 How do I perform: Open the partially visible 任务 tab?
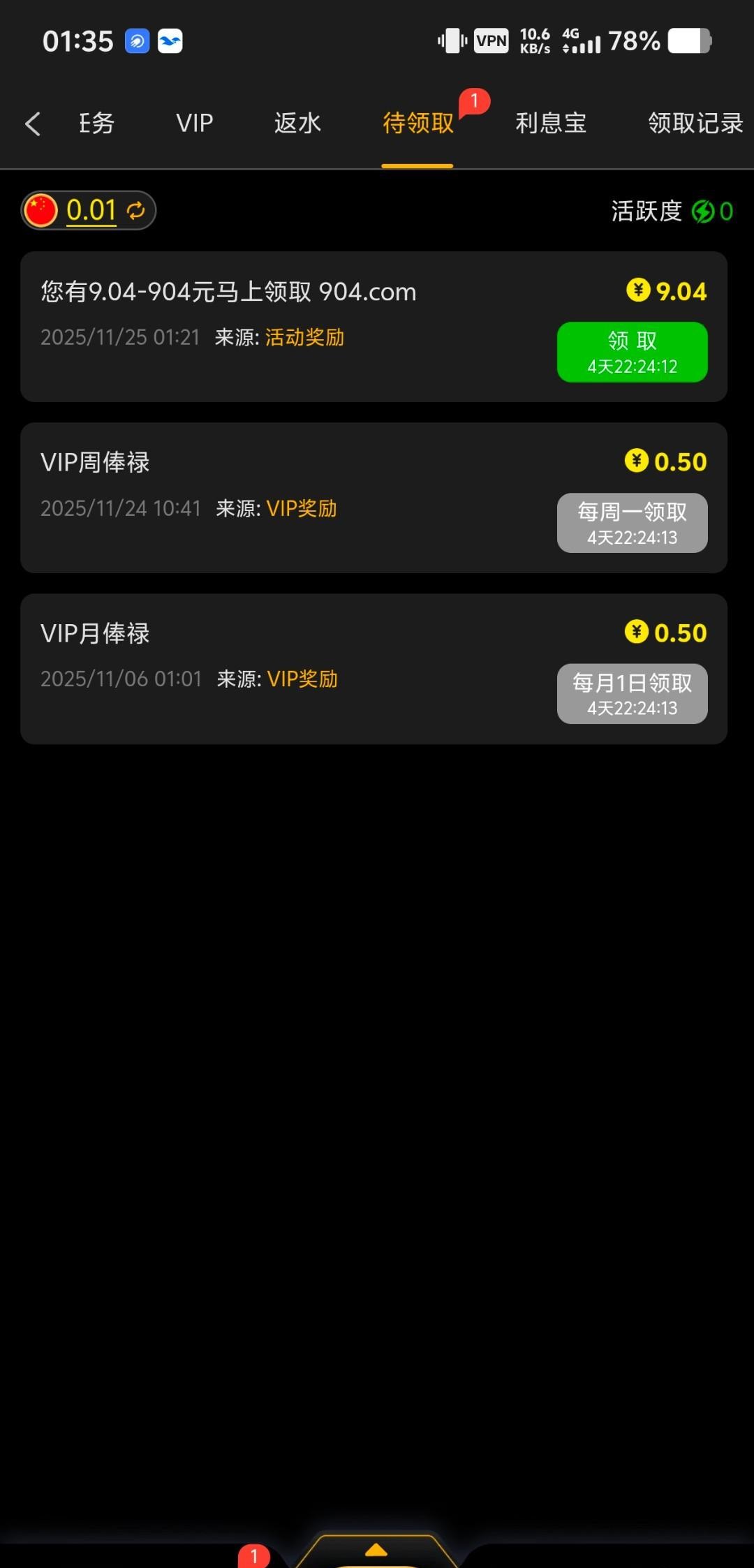[96, 124]
